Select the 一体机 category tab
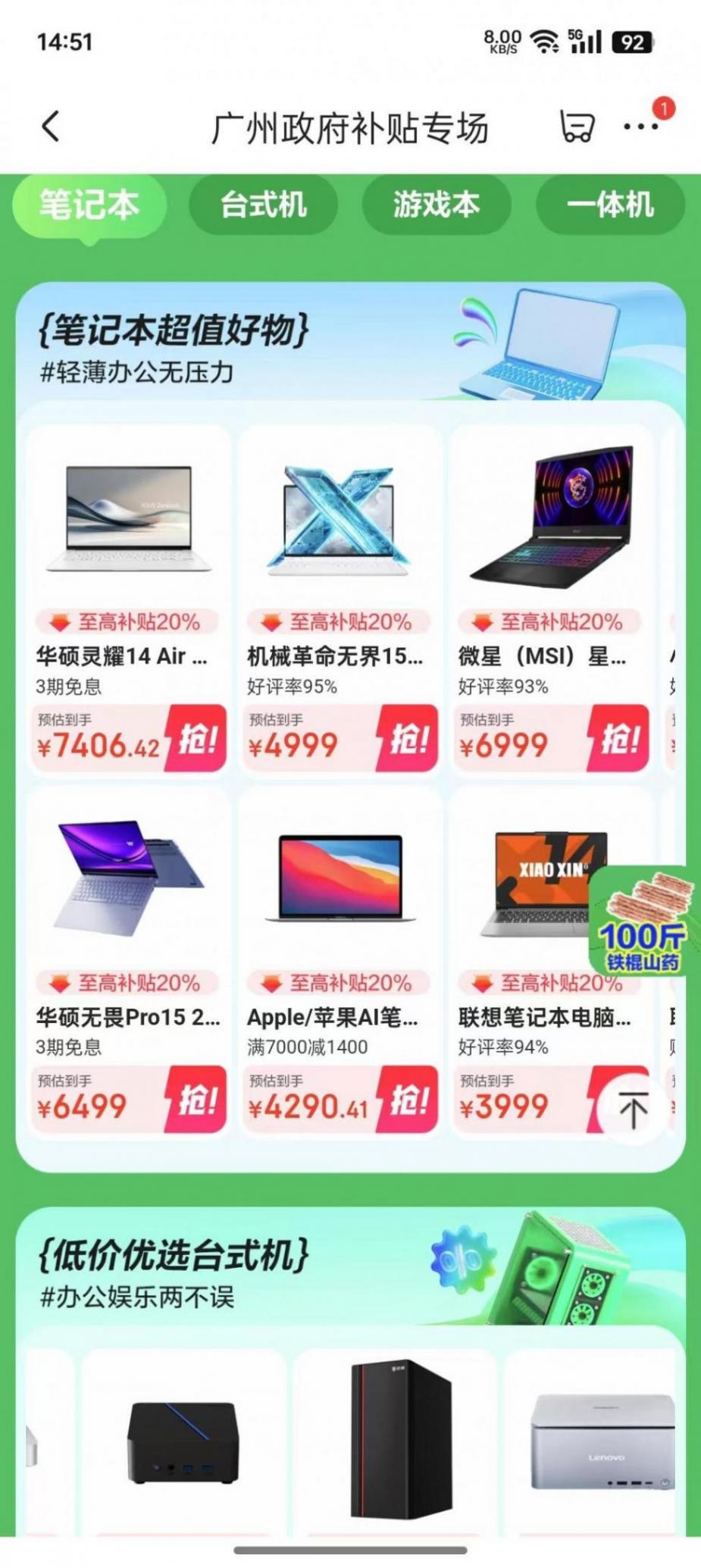Image resolution: width=701 pixels, height=1568 pixels. pyautogui.click(x=610, y=205)
